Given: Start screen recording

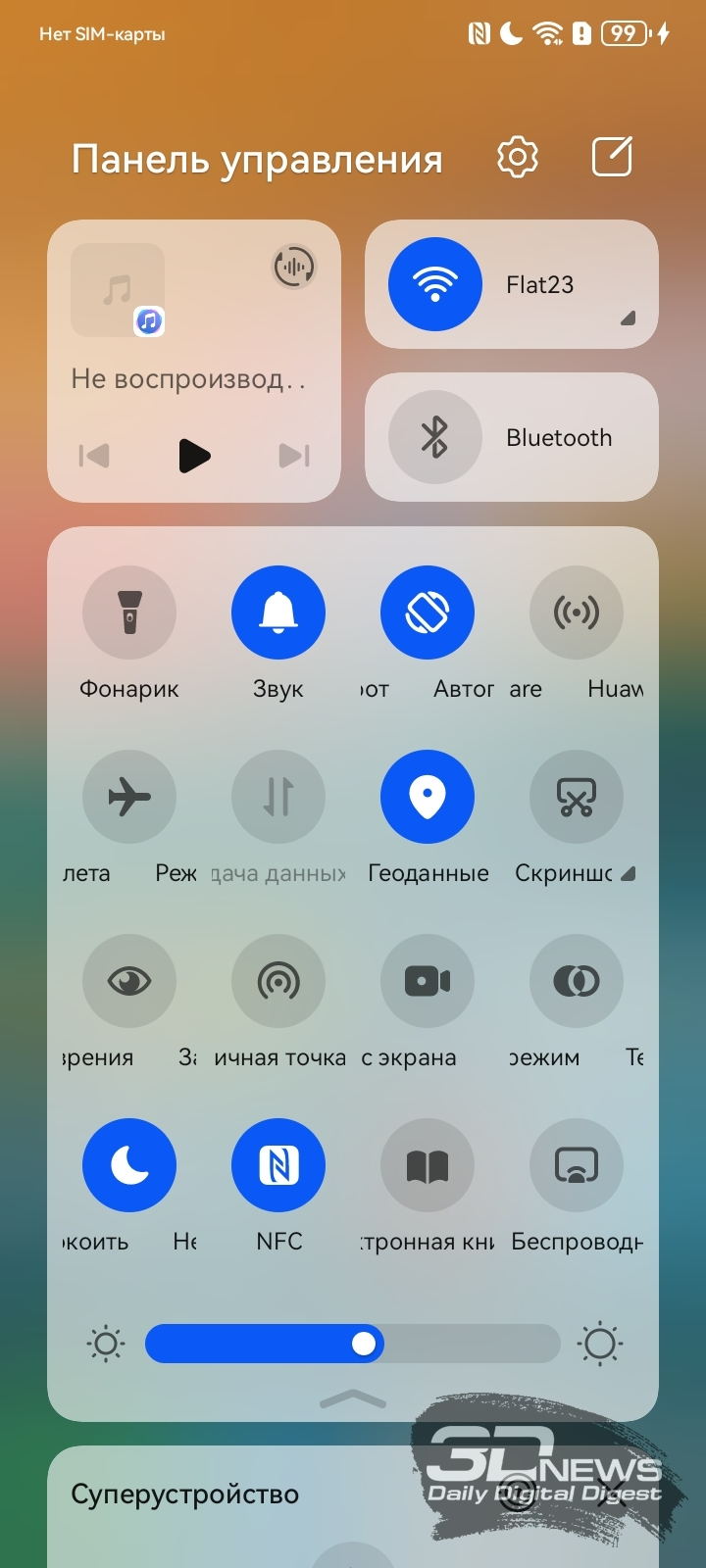Looking at the screenshot, I should coord(428,981).
